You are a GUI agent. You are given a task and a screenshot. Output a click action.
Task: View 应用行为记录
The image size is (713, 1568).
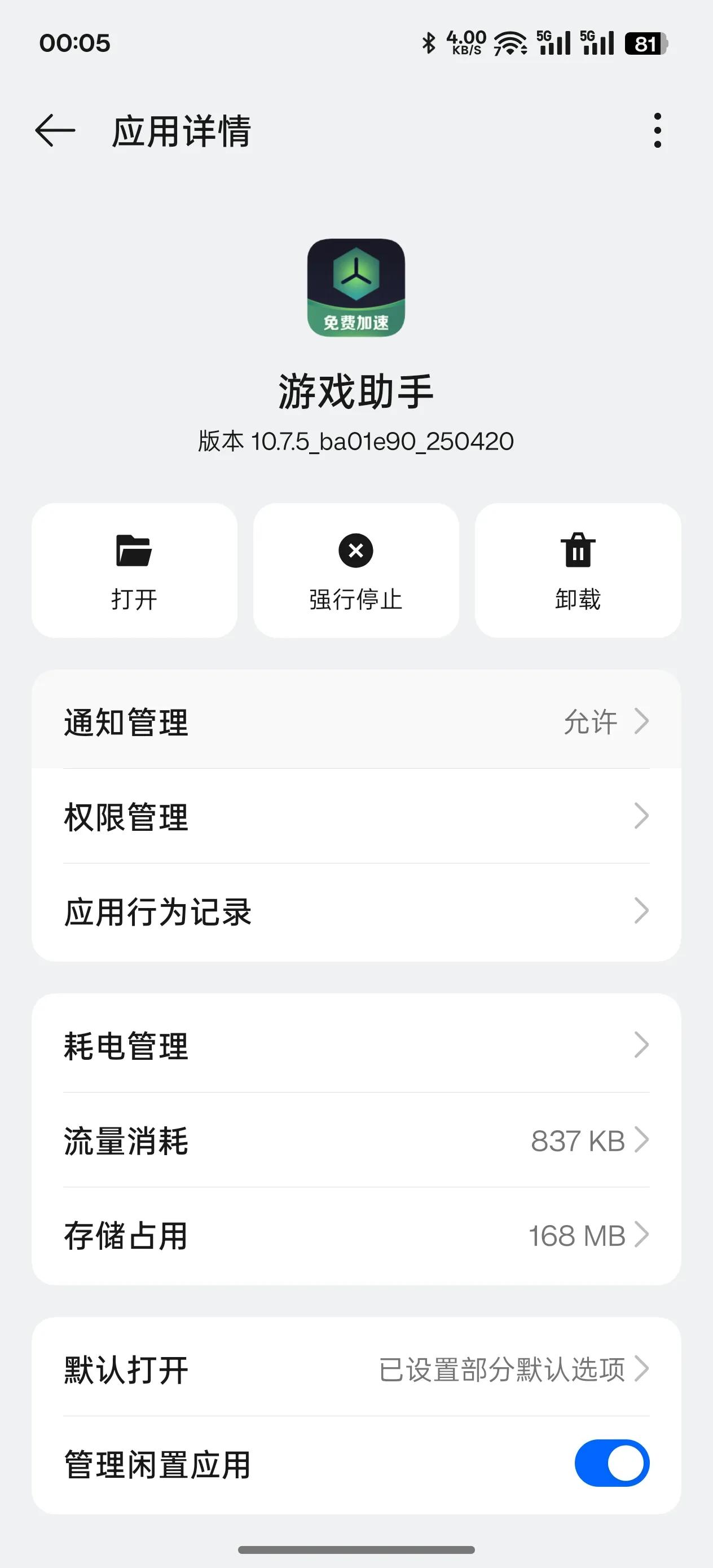356,911
